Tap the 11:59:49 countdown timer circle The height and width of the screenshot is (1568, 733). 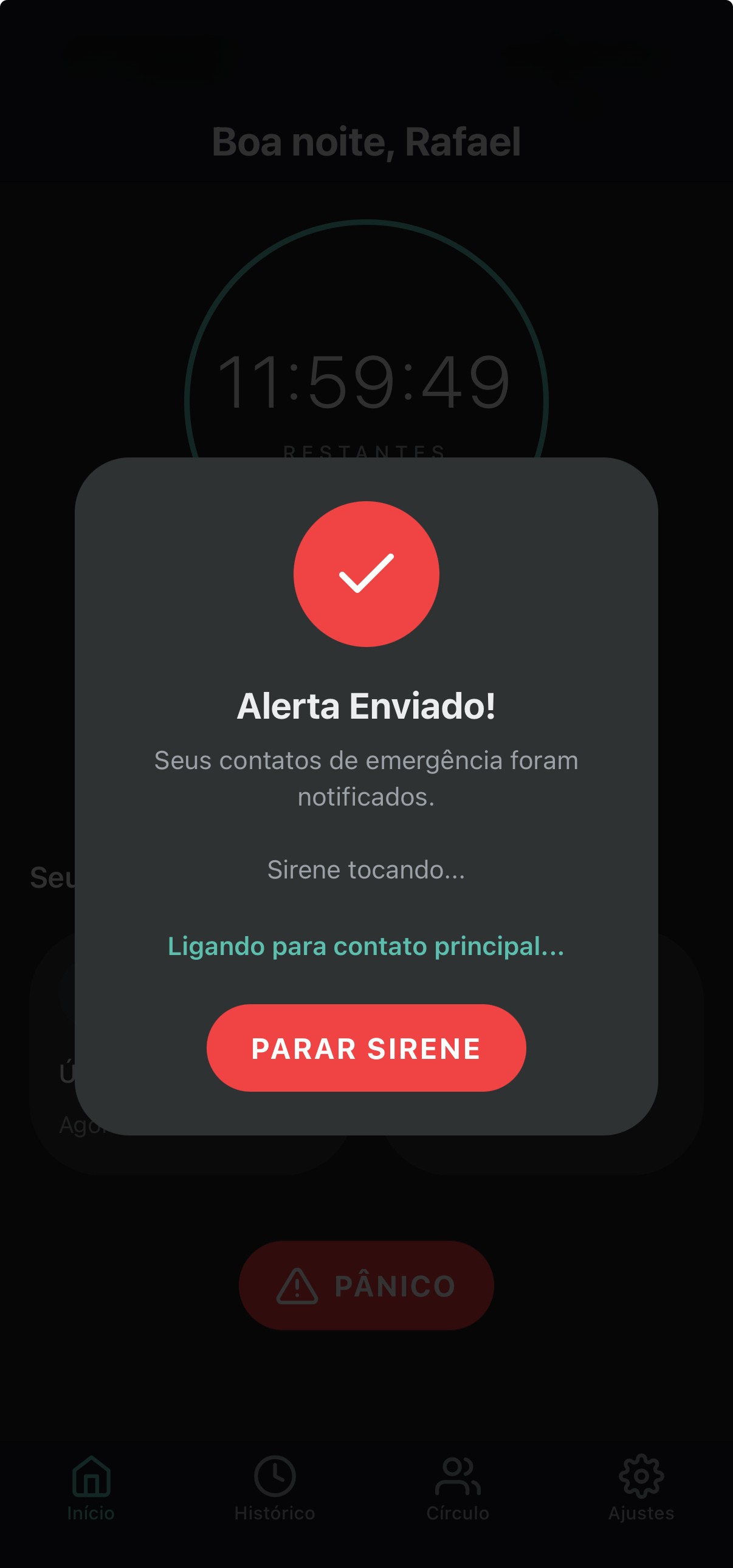point(366,383)
